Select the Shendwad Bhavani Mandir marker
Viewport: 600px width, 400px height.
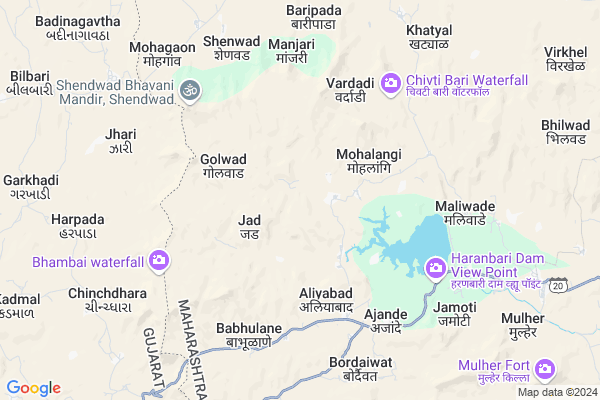(189, 91)
